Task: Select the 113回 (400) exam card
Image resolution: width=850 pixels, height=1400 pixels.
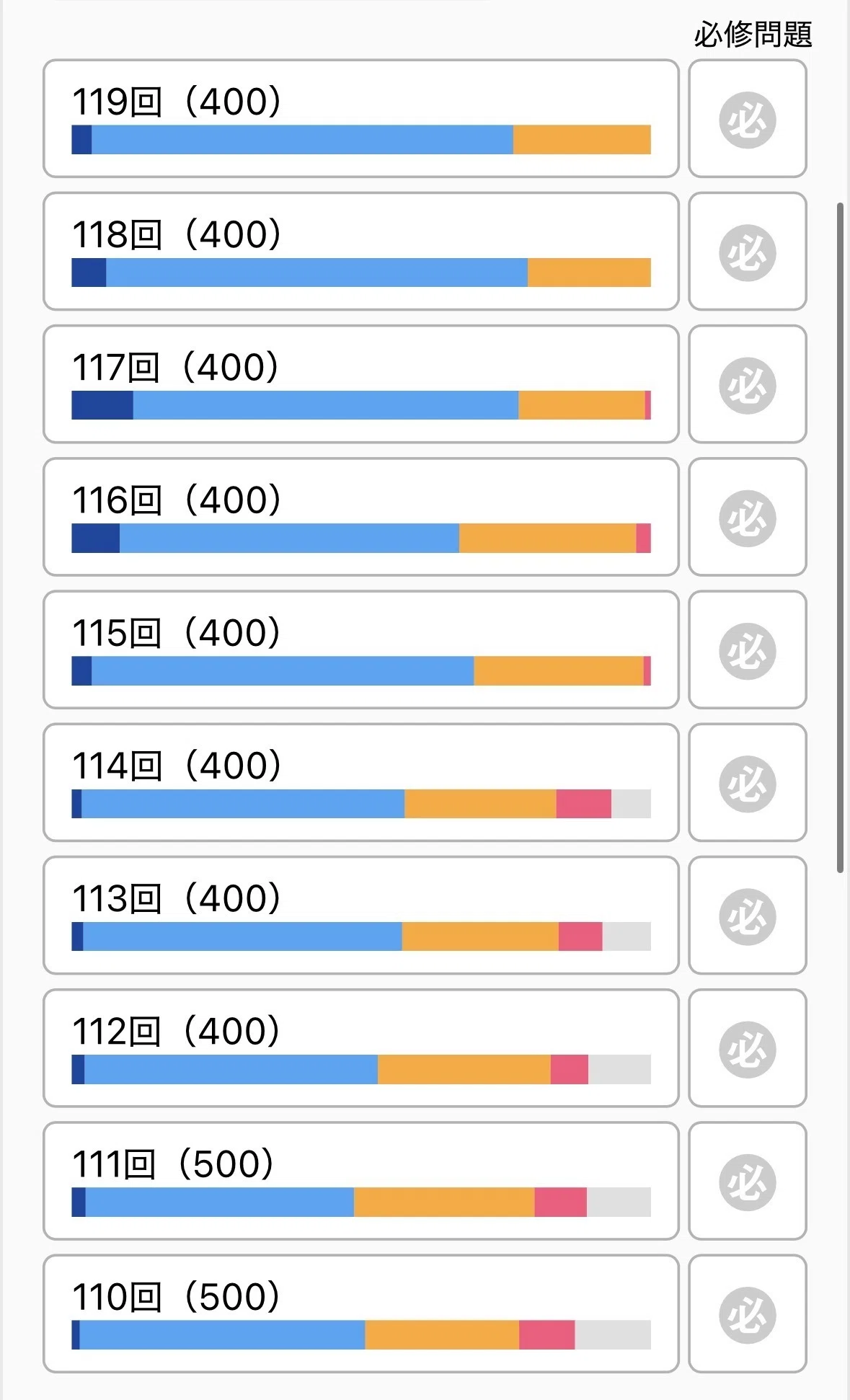Action: point(361,915)
